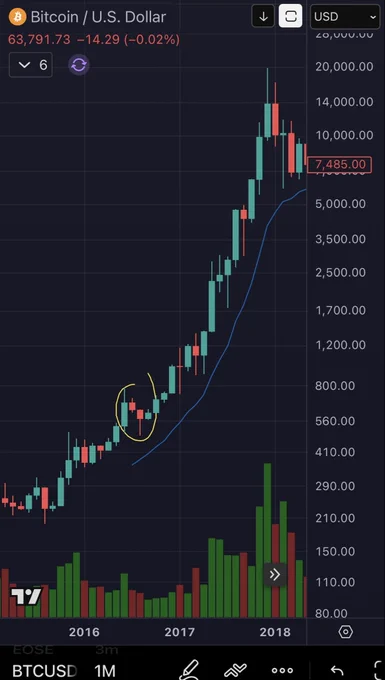Open the three-dot more menu
The width and height of the screenshot is (385, 680).
283,671
